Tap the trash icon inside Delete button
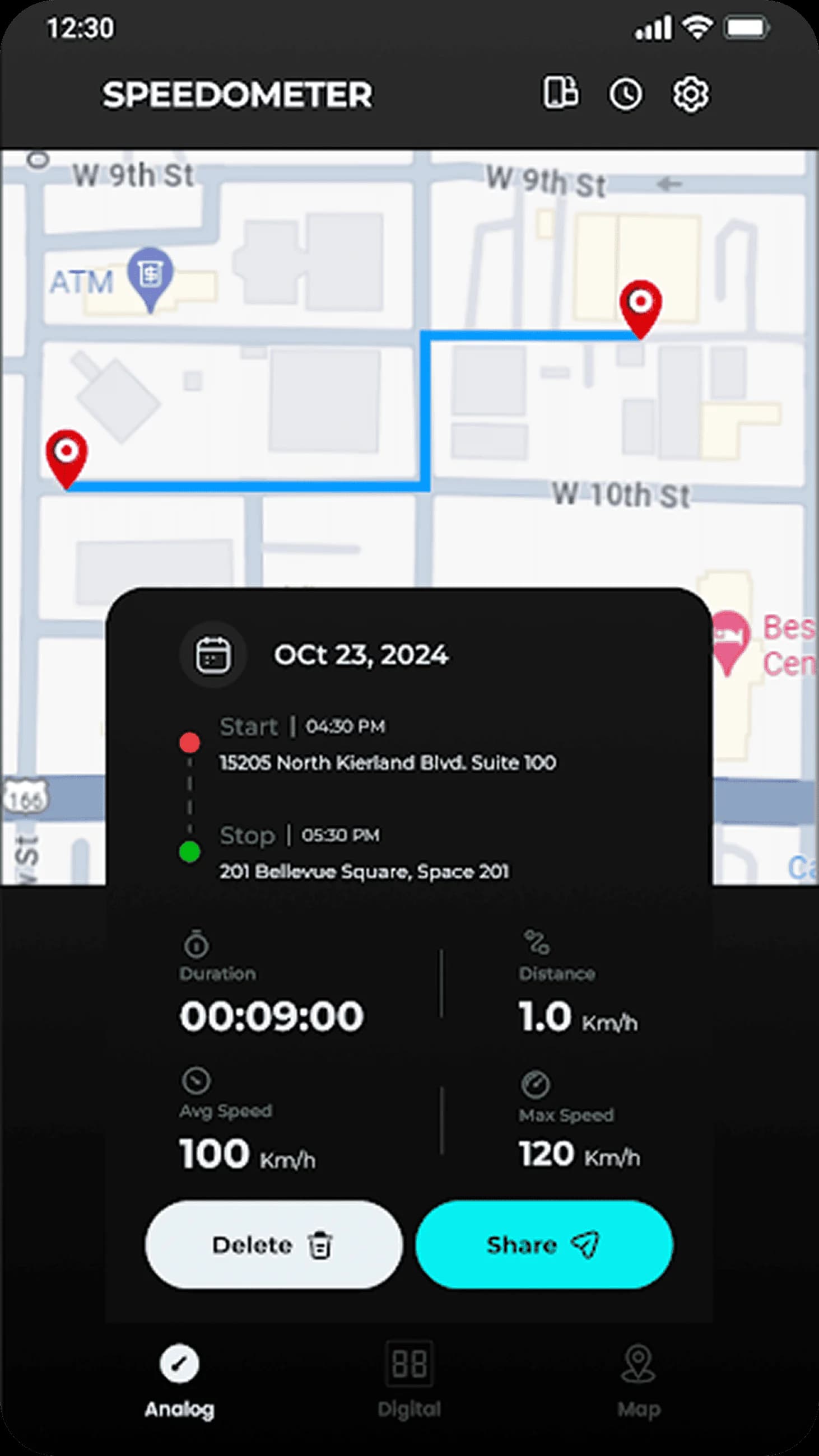The image size is (819, 1456). pyautogui.click(x=320, y=1245)
